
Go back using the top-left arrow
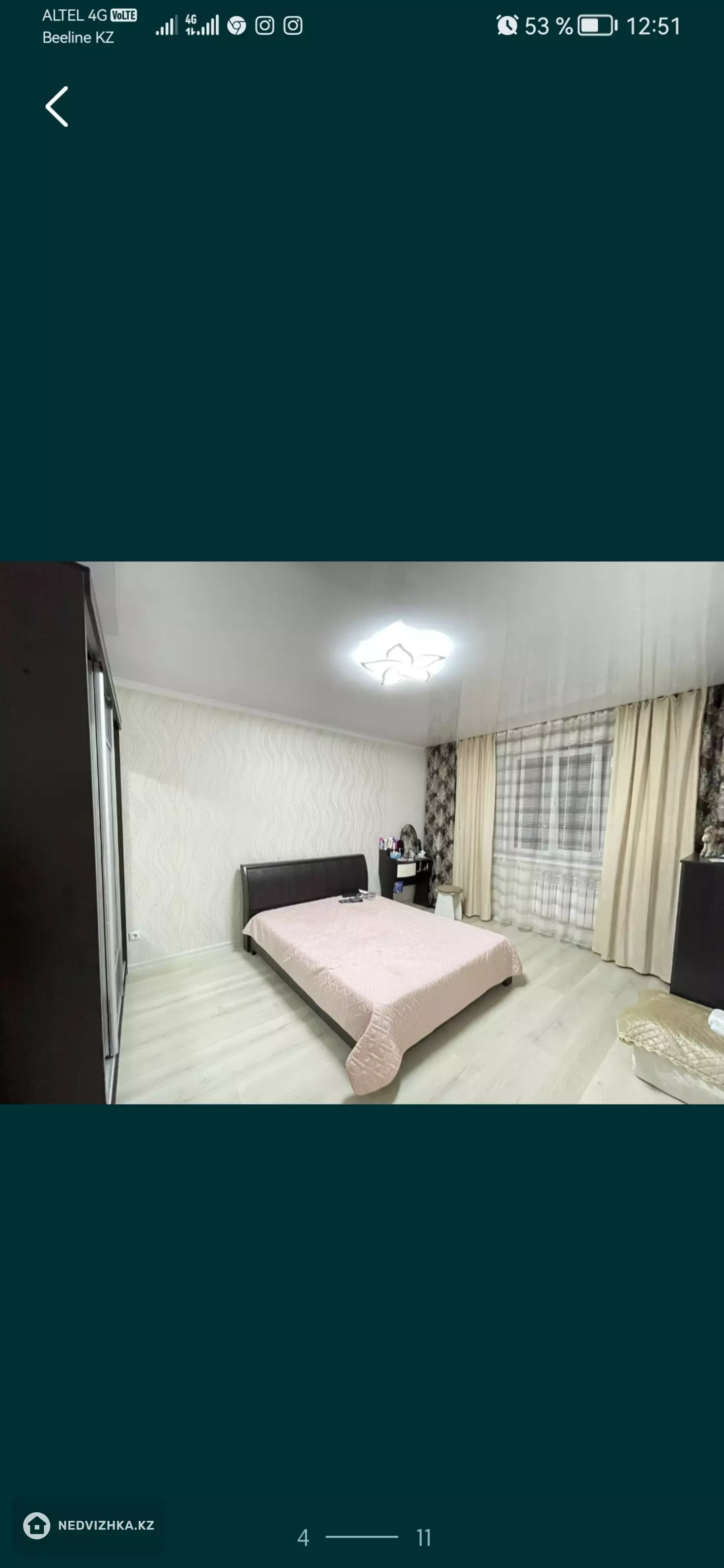coord(57,107)
